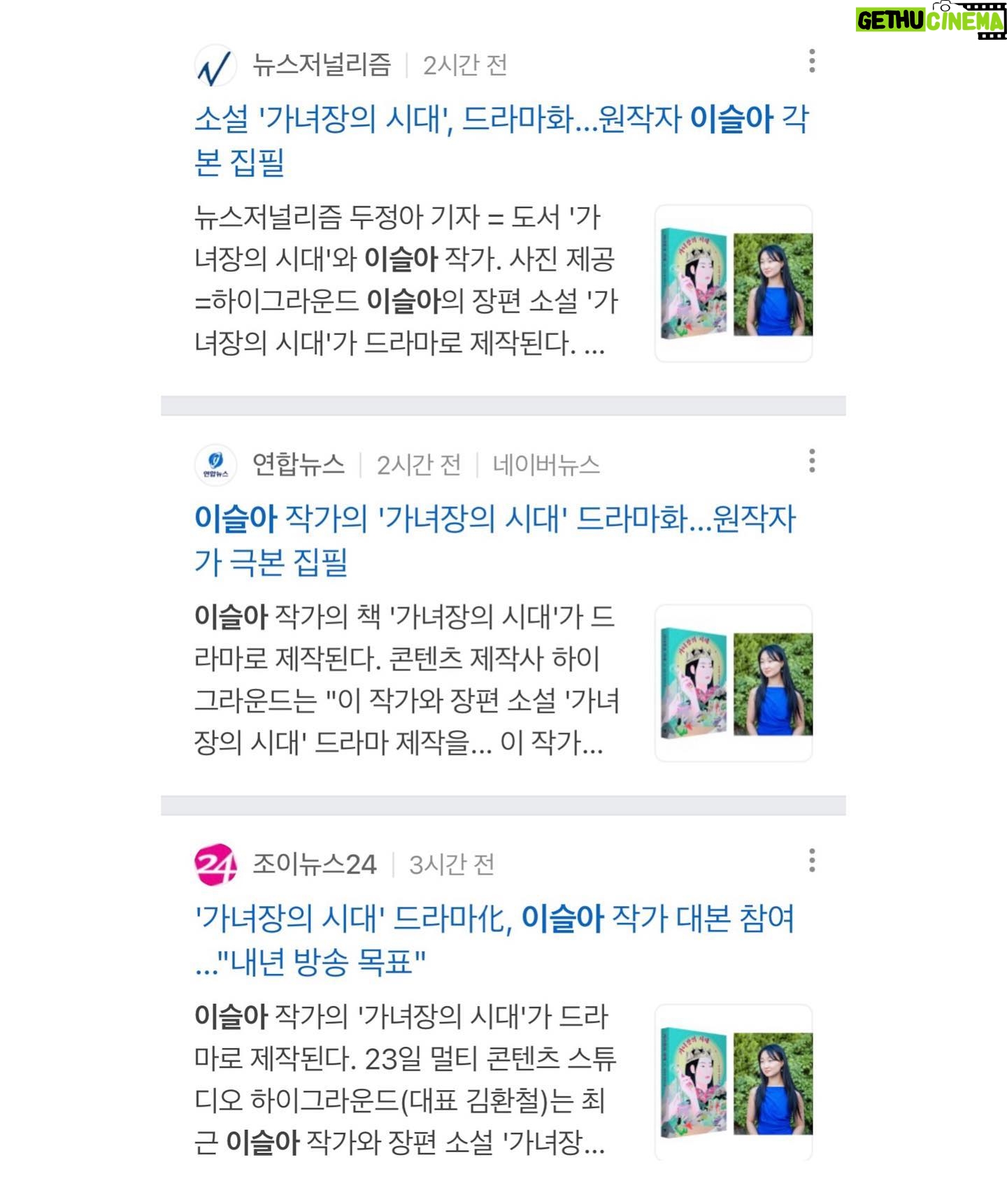Tap the thumbnail image of the 연합뉴스 article

[x=733, y=683]
